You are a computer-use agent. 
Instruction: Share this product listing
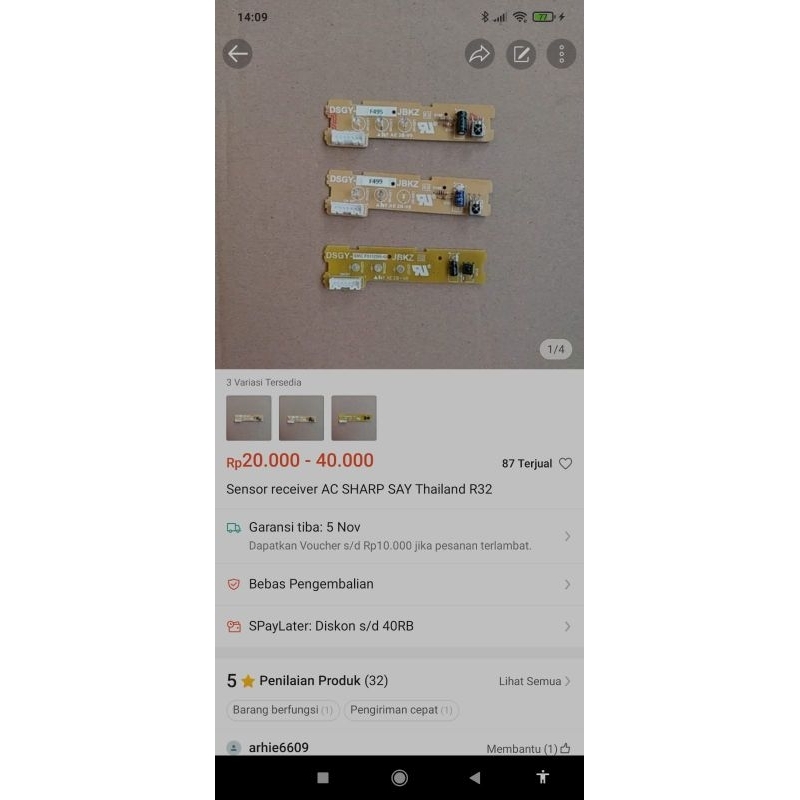coord(480,54)
